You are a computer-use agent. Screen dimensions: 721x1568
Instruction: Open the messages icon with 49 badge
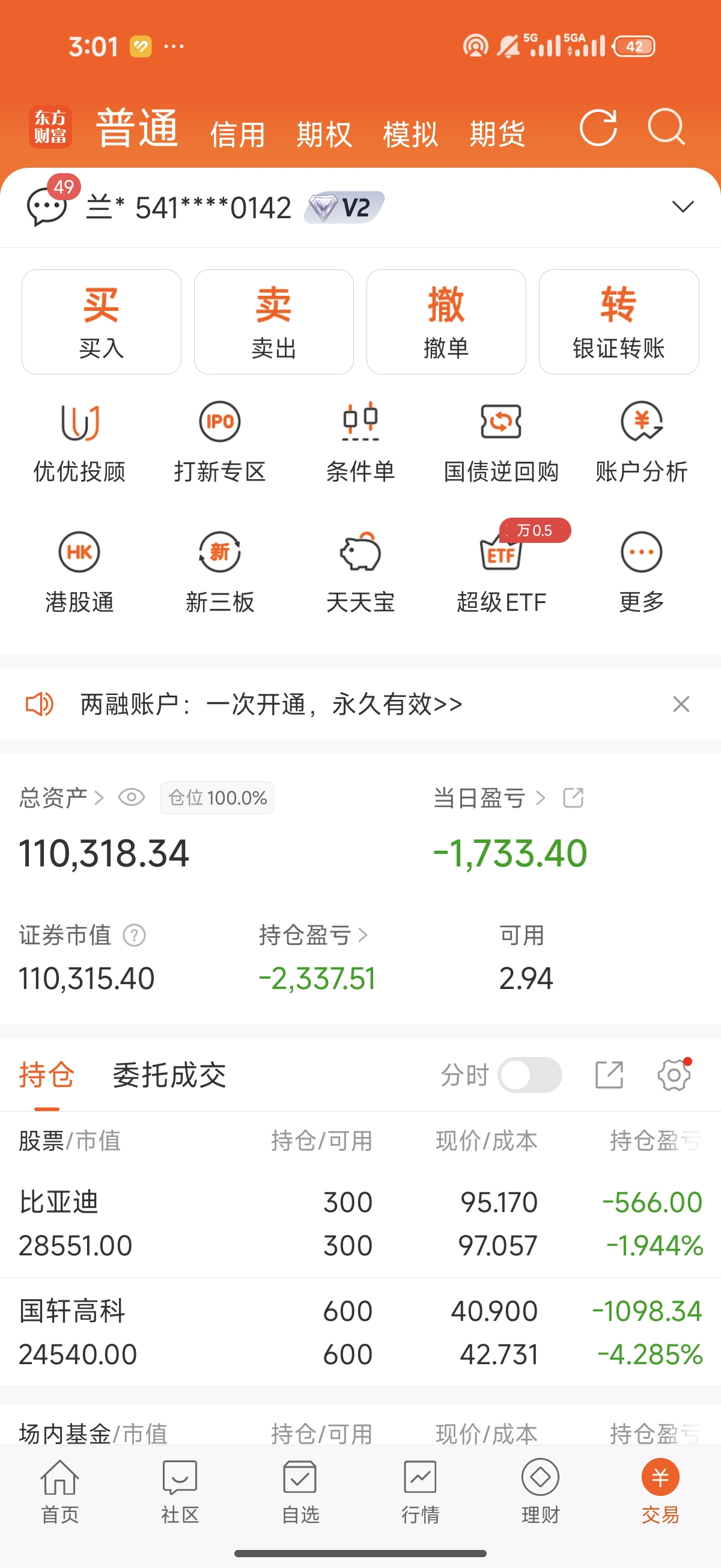pyautogui.click(x=47, y=206)
